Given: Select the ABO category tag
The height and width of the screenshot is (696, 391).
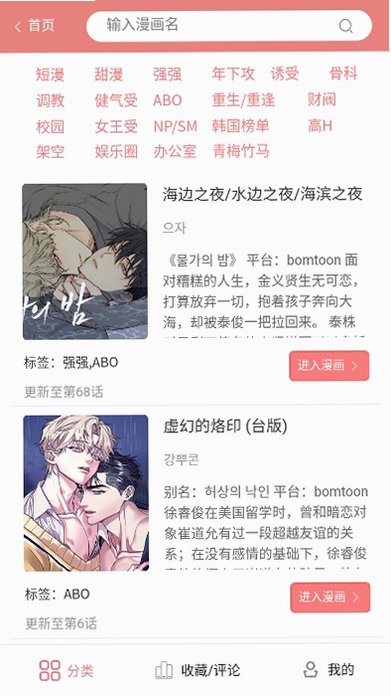Looking at the screenshot, I should click(x=167, y=100).
